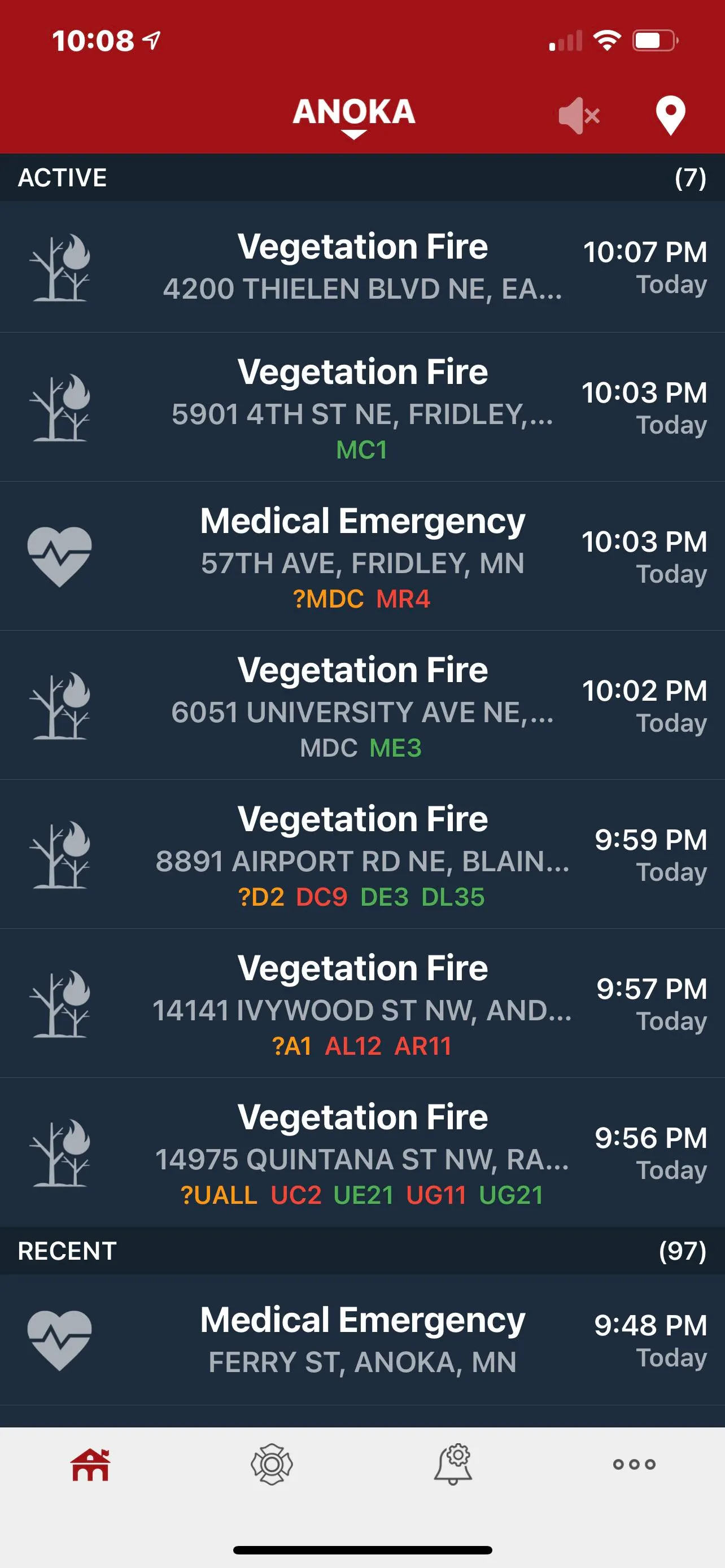Open the ANOKA agency dropdown
Screen dimensions: 725x1568
coord(354,116)
